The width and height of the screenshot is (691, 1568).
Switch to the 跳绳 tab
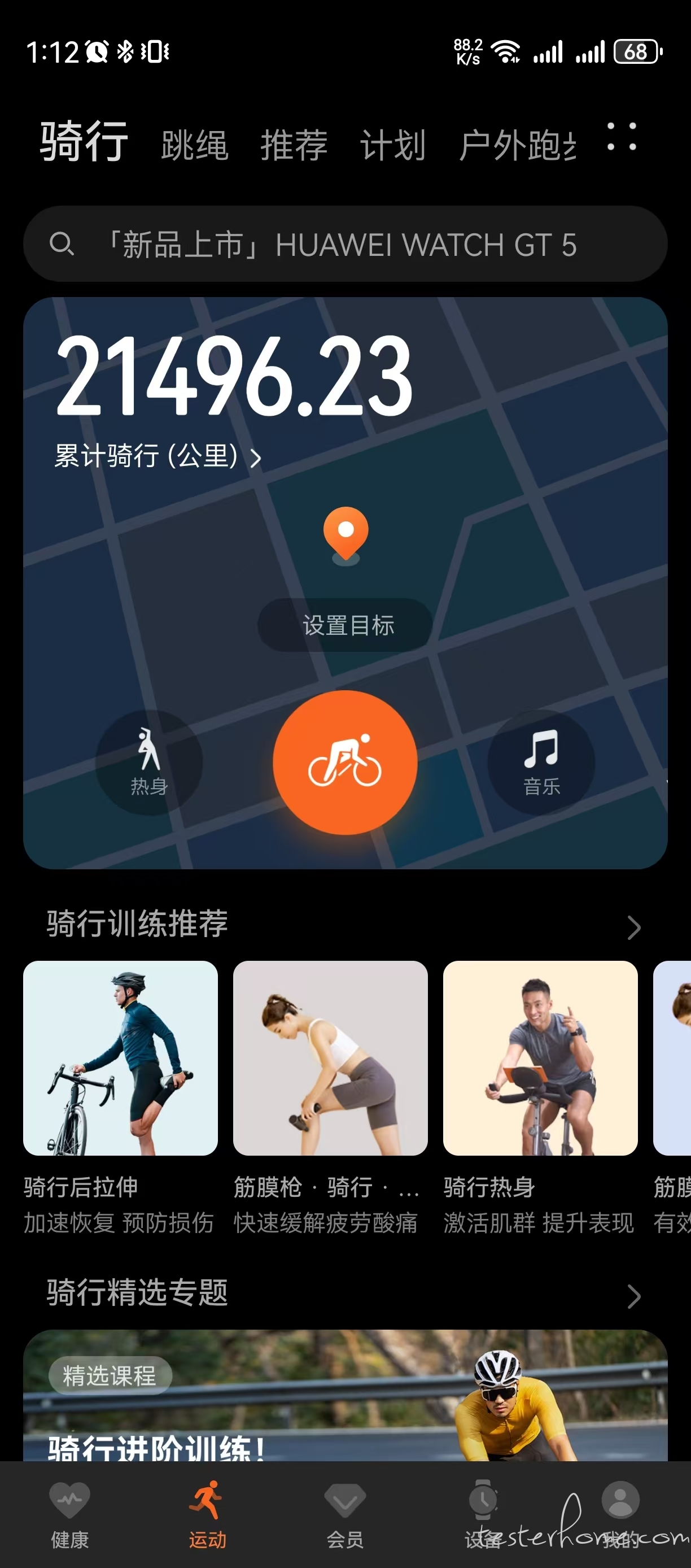point(194,146)
